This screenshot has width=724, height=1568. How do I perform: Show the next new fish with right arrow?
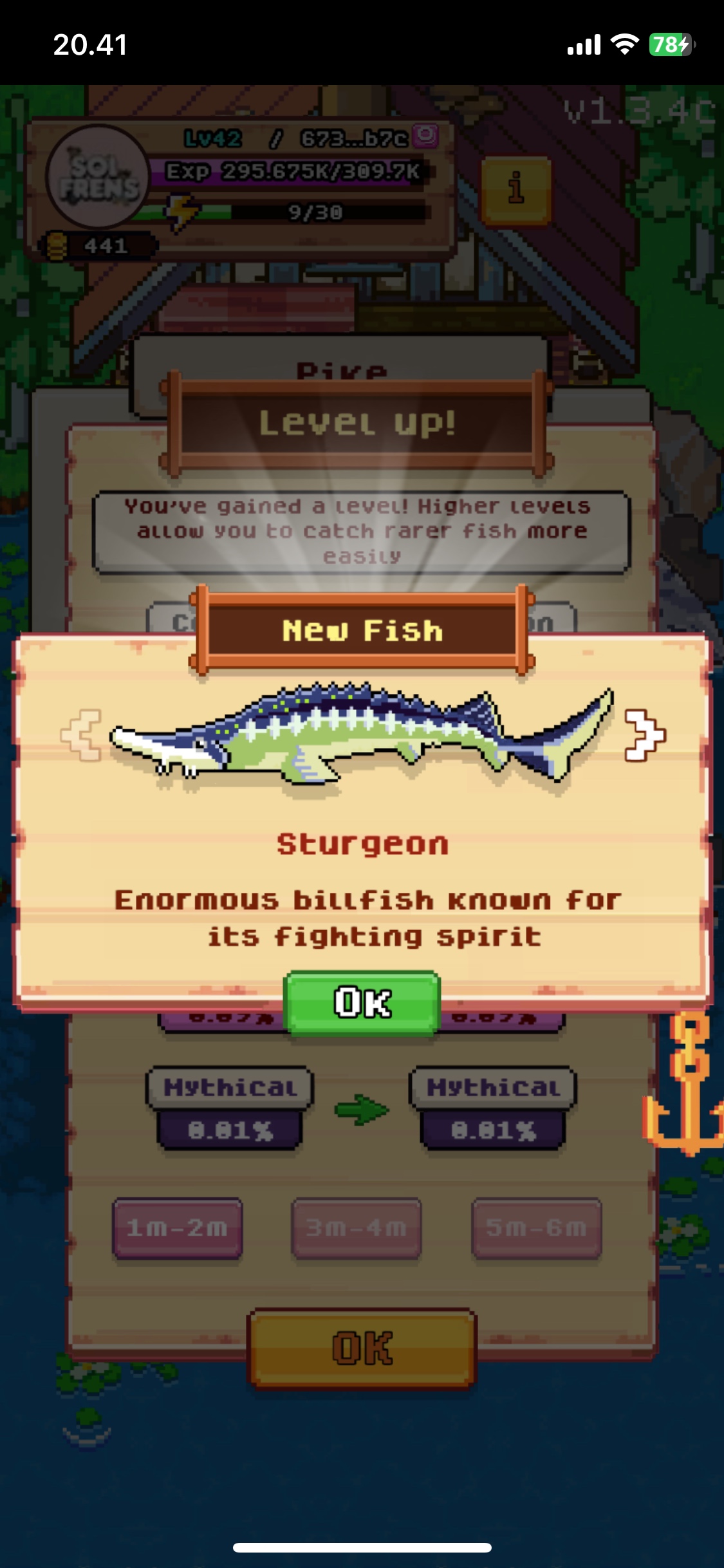(x=644, y=735)
